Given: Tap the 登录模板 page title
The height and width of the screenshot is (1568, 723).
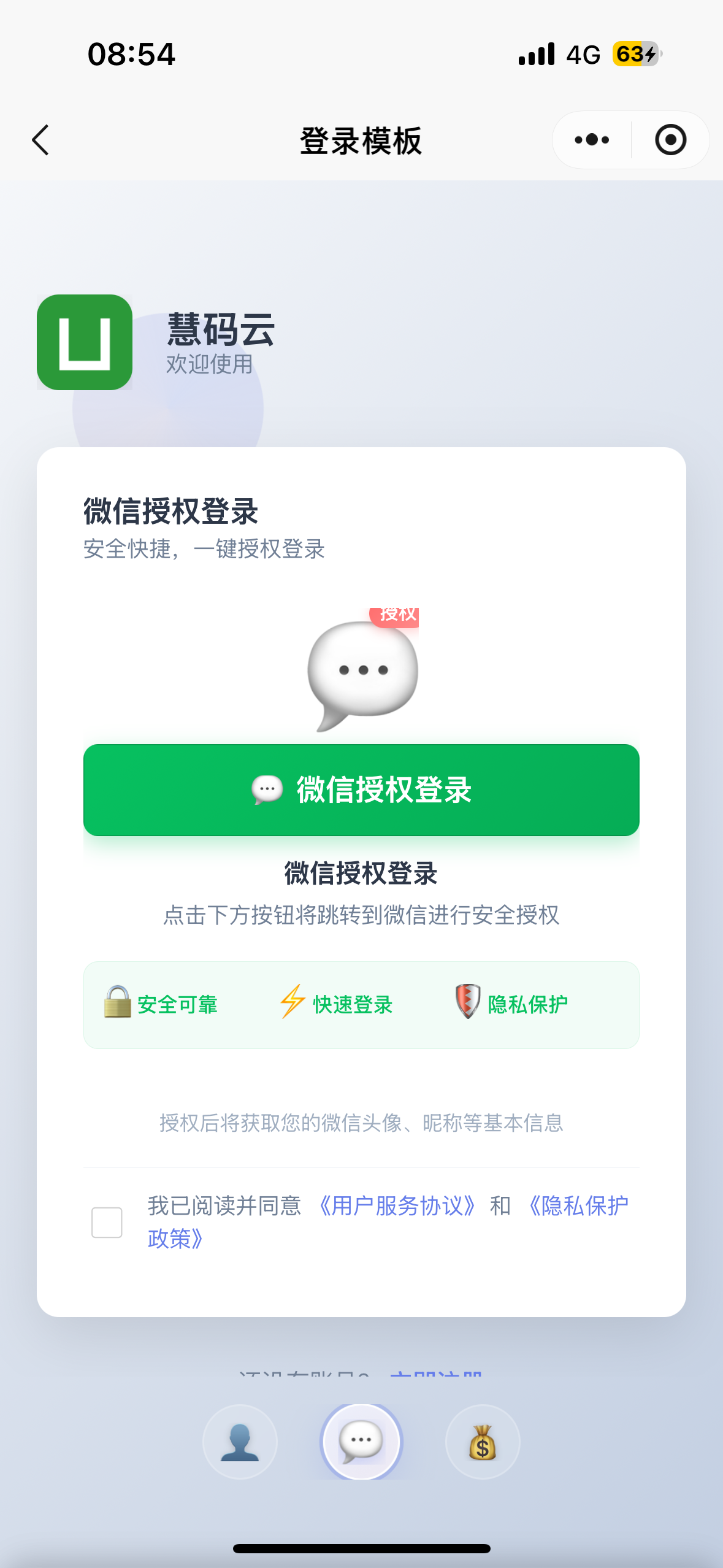Looking at the screenshot, I should point(361,139).
